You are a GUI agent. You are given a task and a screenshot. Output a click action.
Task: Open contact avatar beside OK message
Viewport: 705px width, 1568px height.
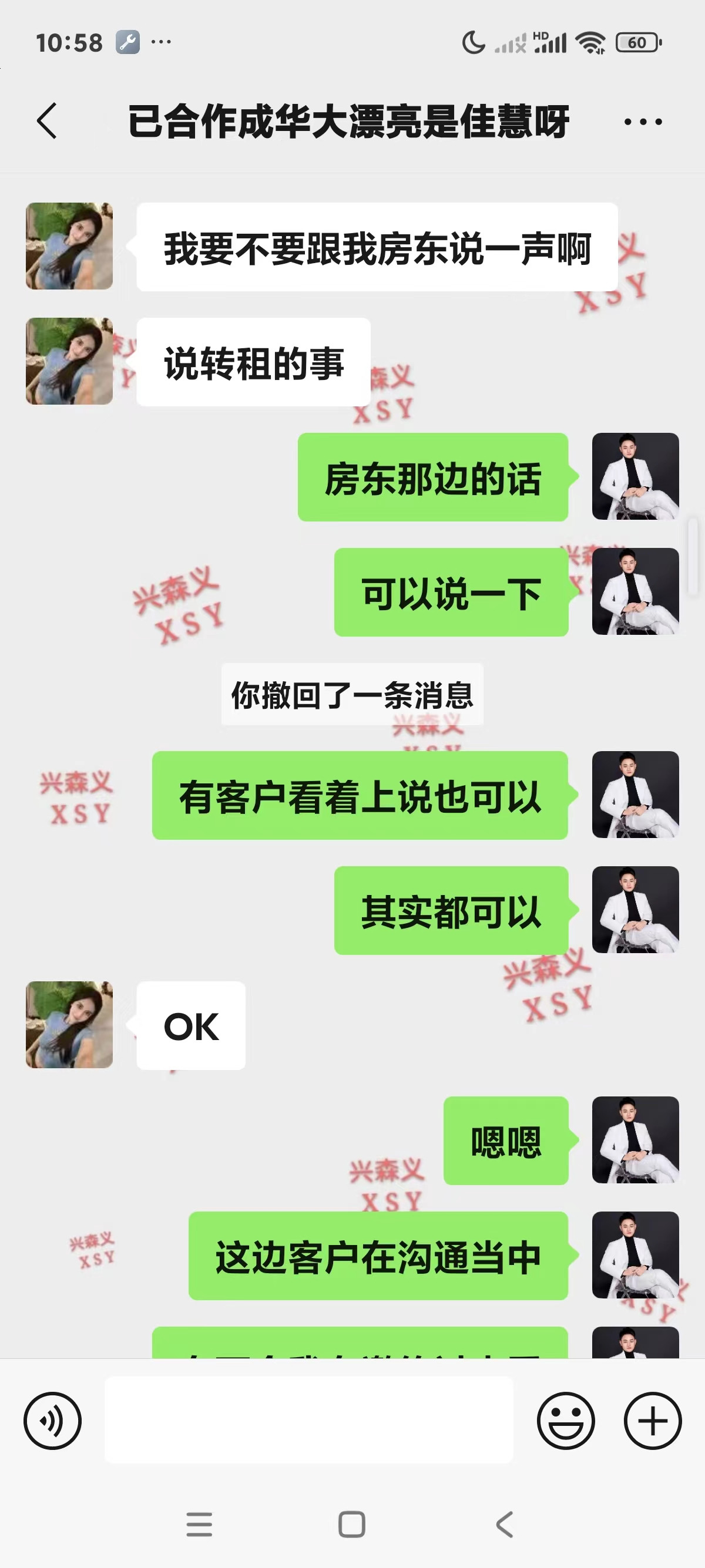click(x=69, y=1024)
